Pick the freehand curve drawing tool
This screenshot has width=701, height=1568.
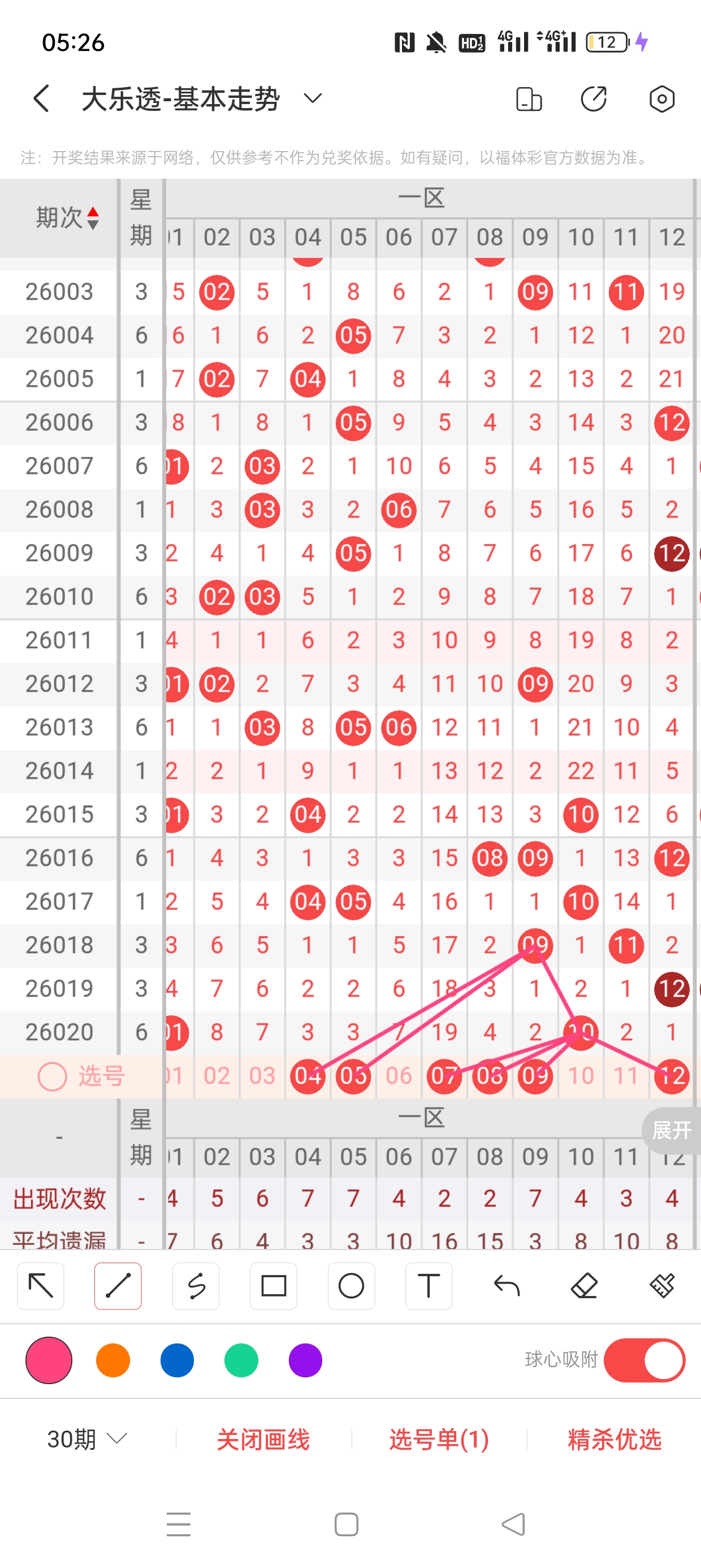click(x=196, y=1286)
